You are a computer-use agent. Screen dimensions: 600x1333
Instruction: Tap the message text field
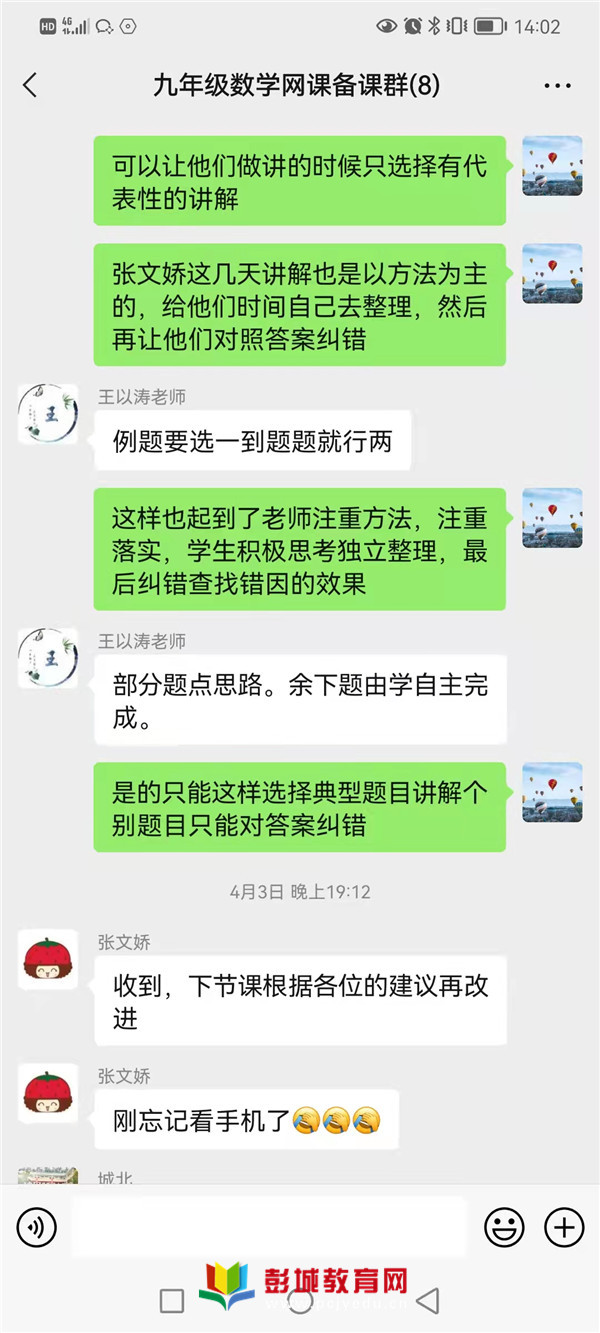click(268, 1226)
